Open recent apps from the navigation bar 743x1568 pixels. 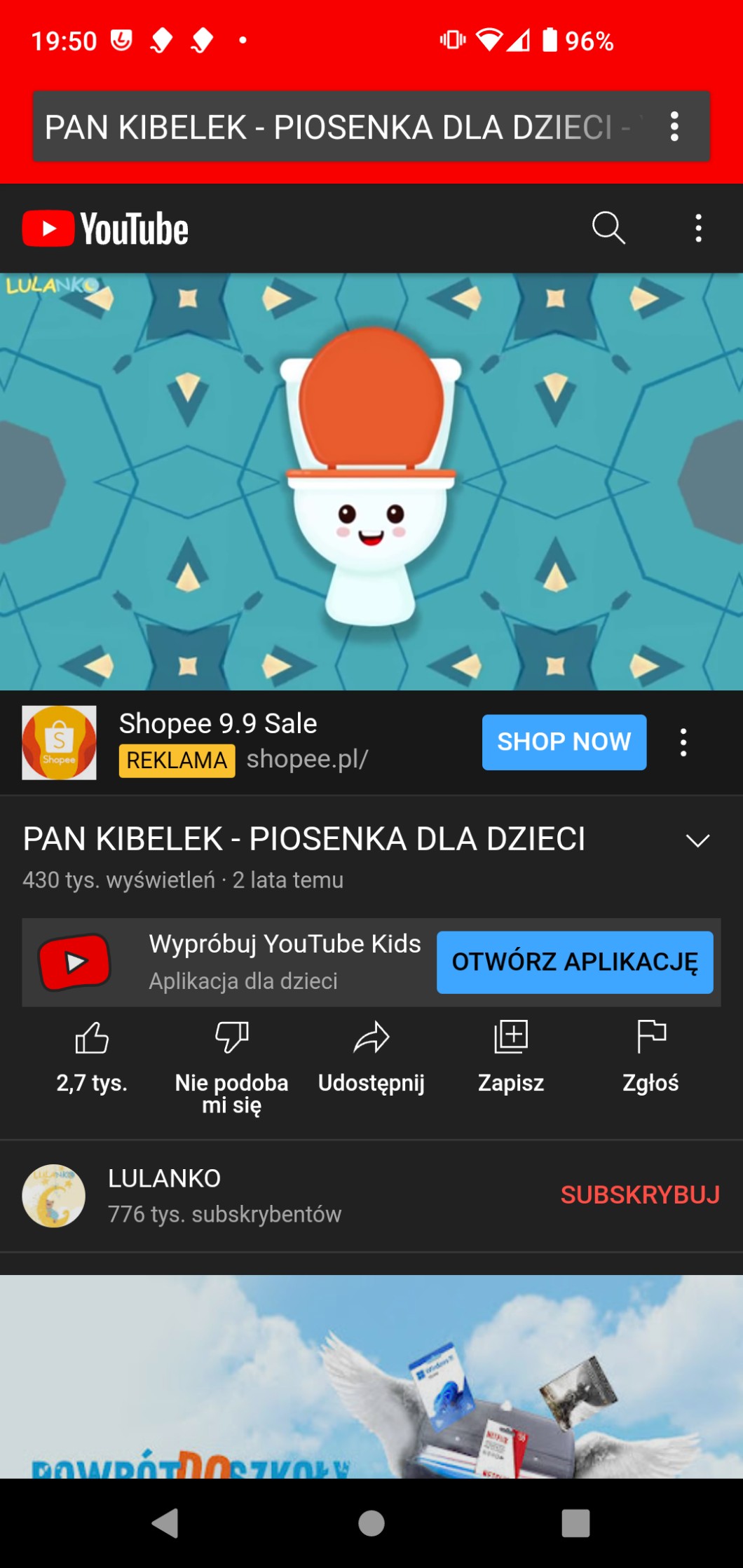click(x=575, y=1522)
